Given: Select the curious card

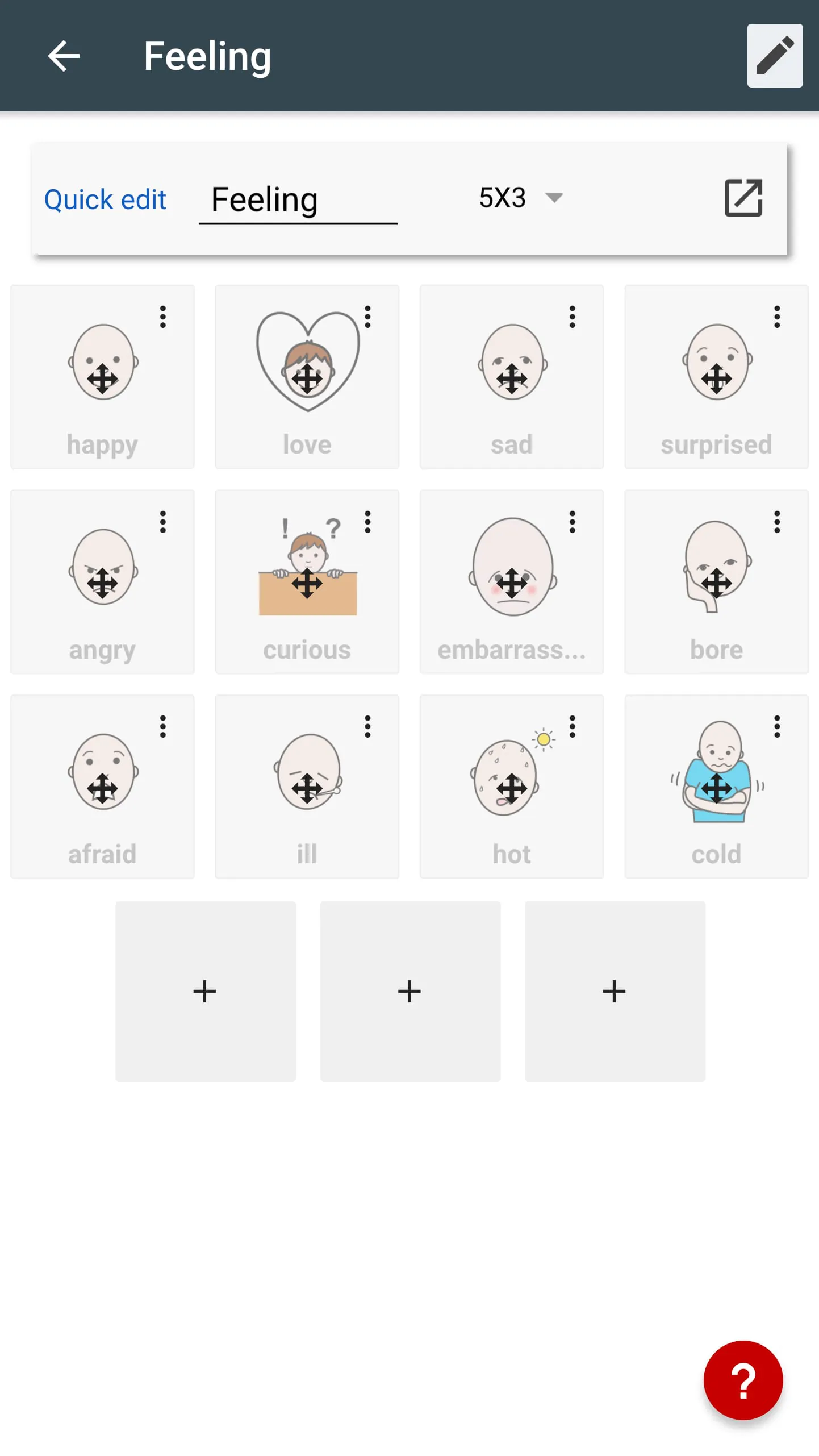Looking at the screenshot, I should (307, 582).
